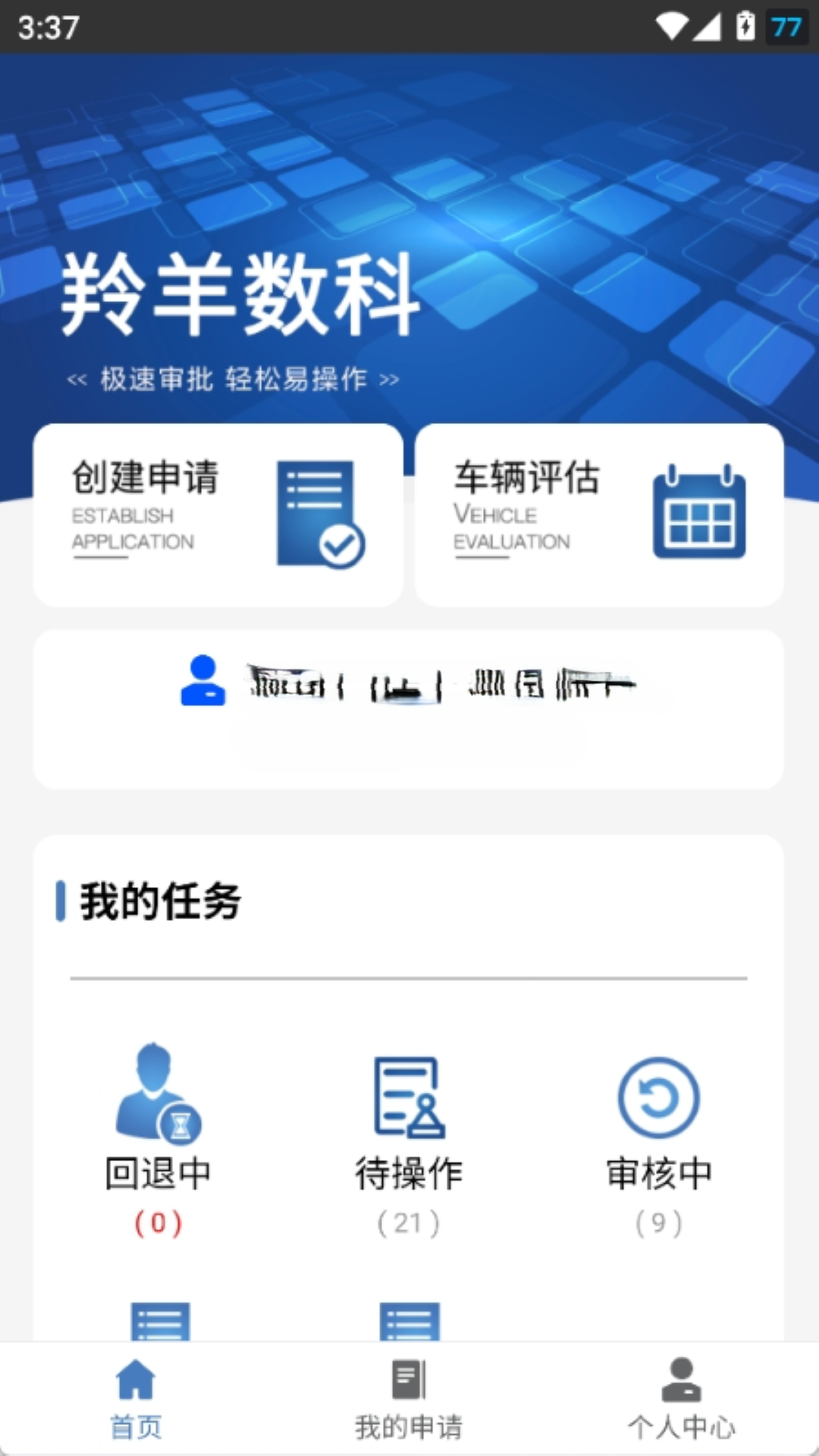Switch to the 我的申请 tab
The height and width of the screenshot is (1456, 819).
409,1399
